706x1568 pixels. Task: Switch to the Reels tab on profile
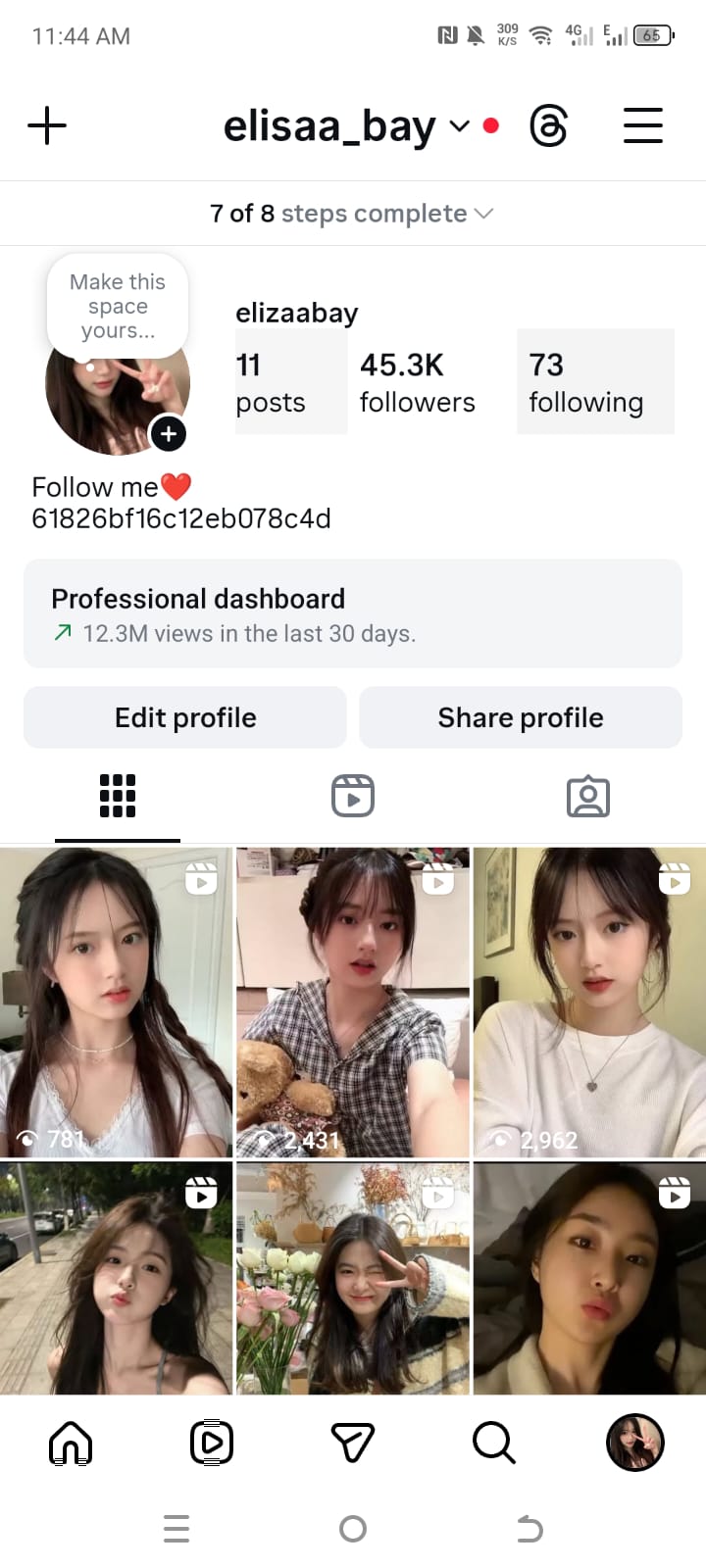[353, 796]
